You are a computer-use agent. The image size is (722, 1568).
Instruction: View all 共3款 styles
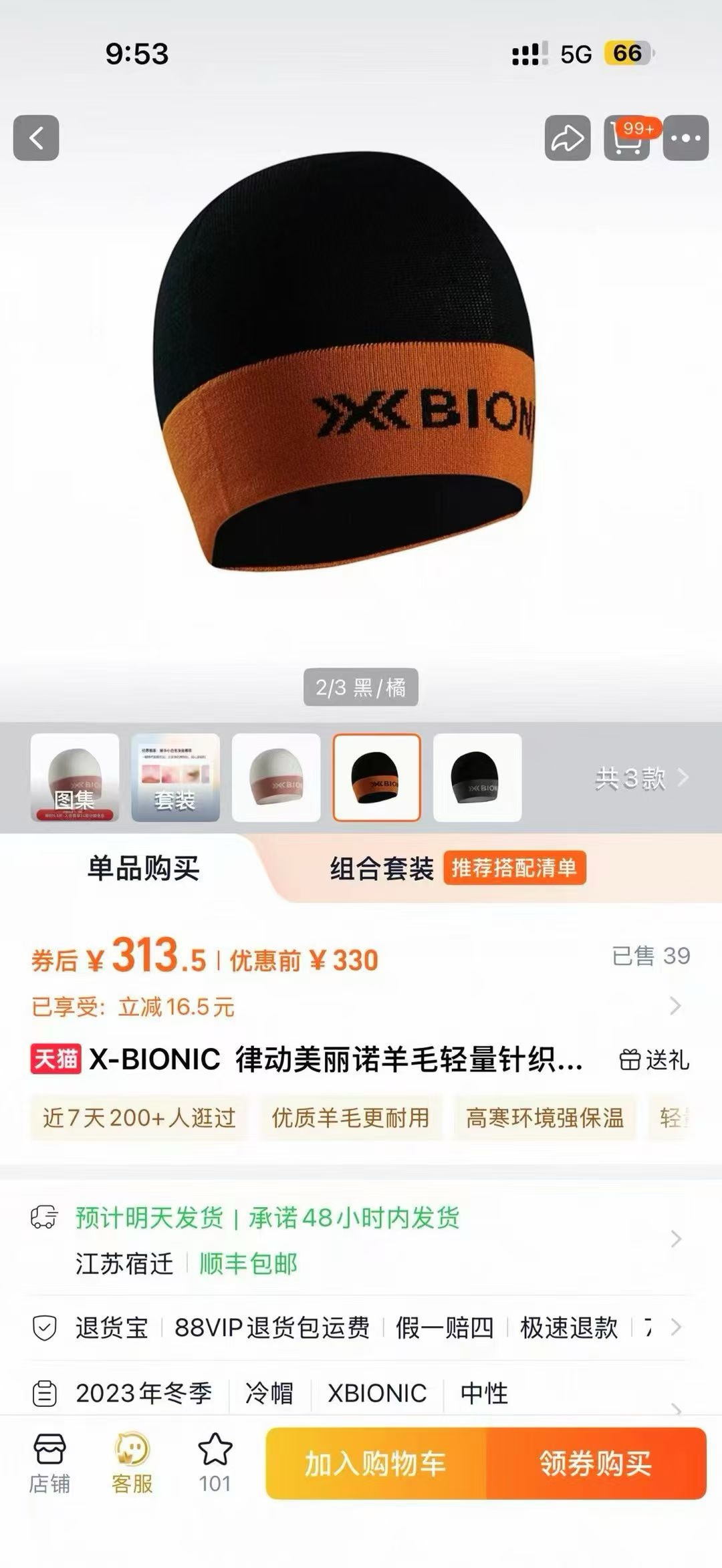coord(640,778)
